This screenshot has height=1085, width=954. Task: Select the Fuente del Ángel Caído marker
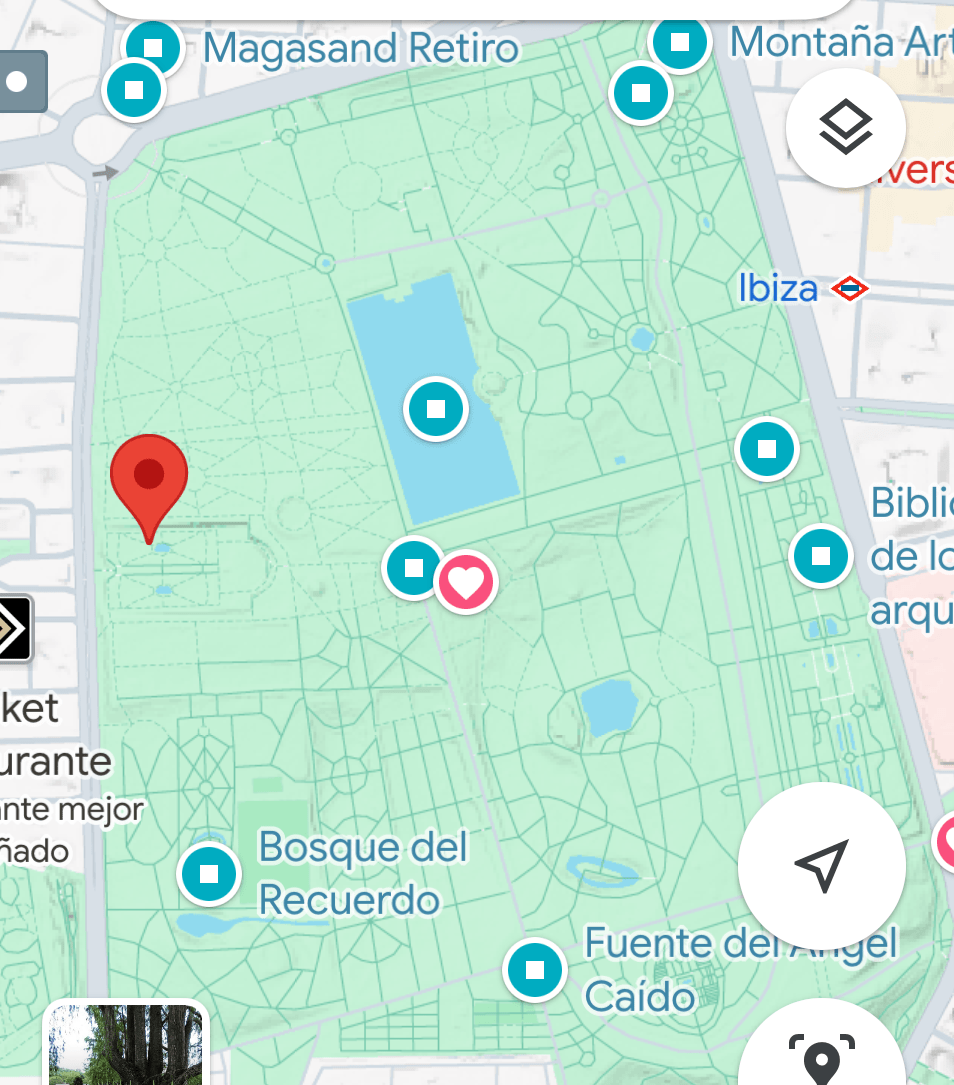535,969
